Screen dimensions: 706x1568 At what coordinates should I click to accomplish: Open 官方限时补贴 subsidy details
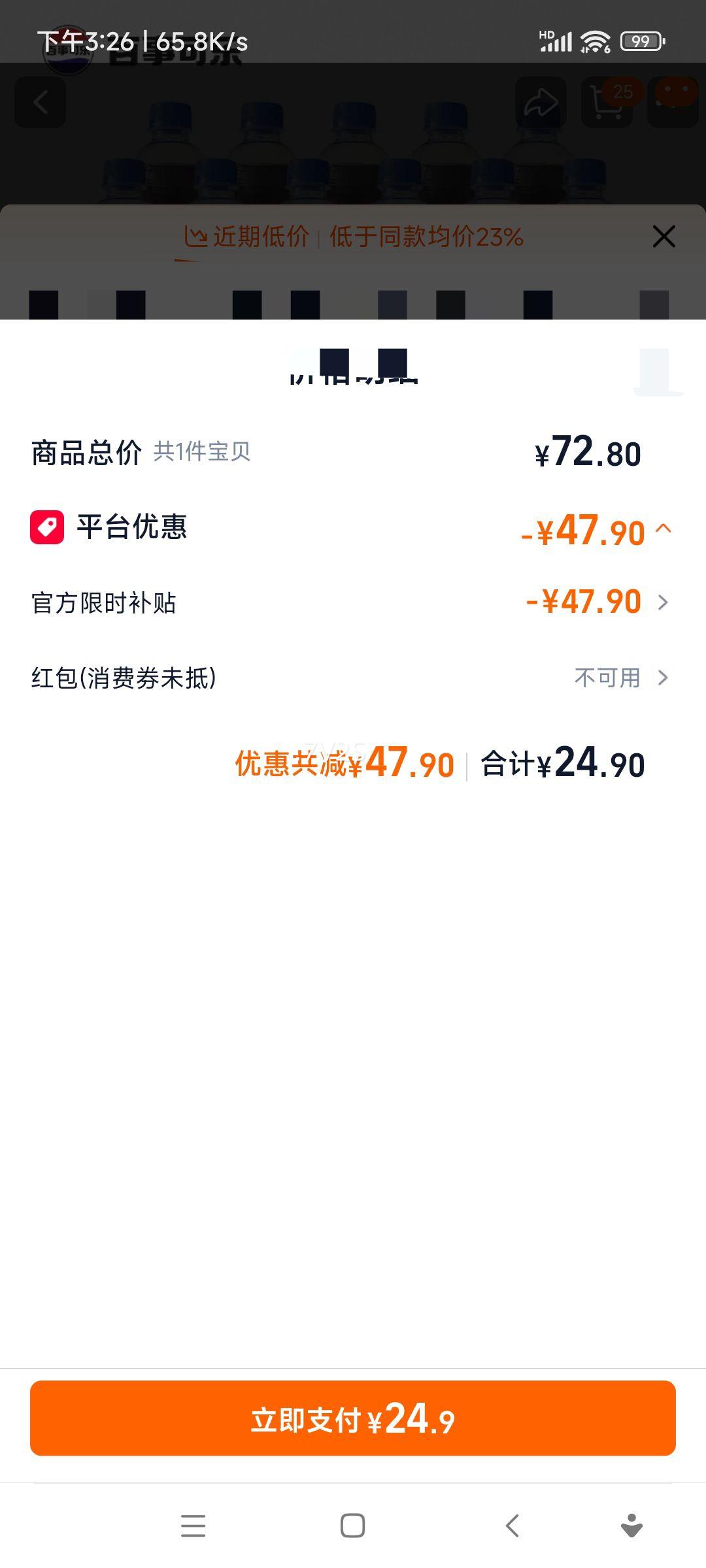click(x=662, y=602)
